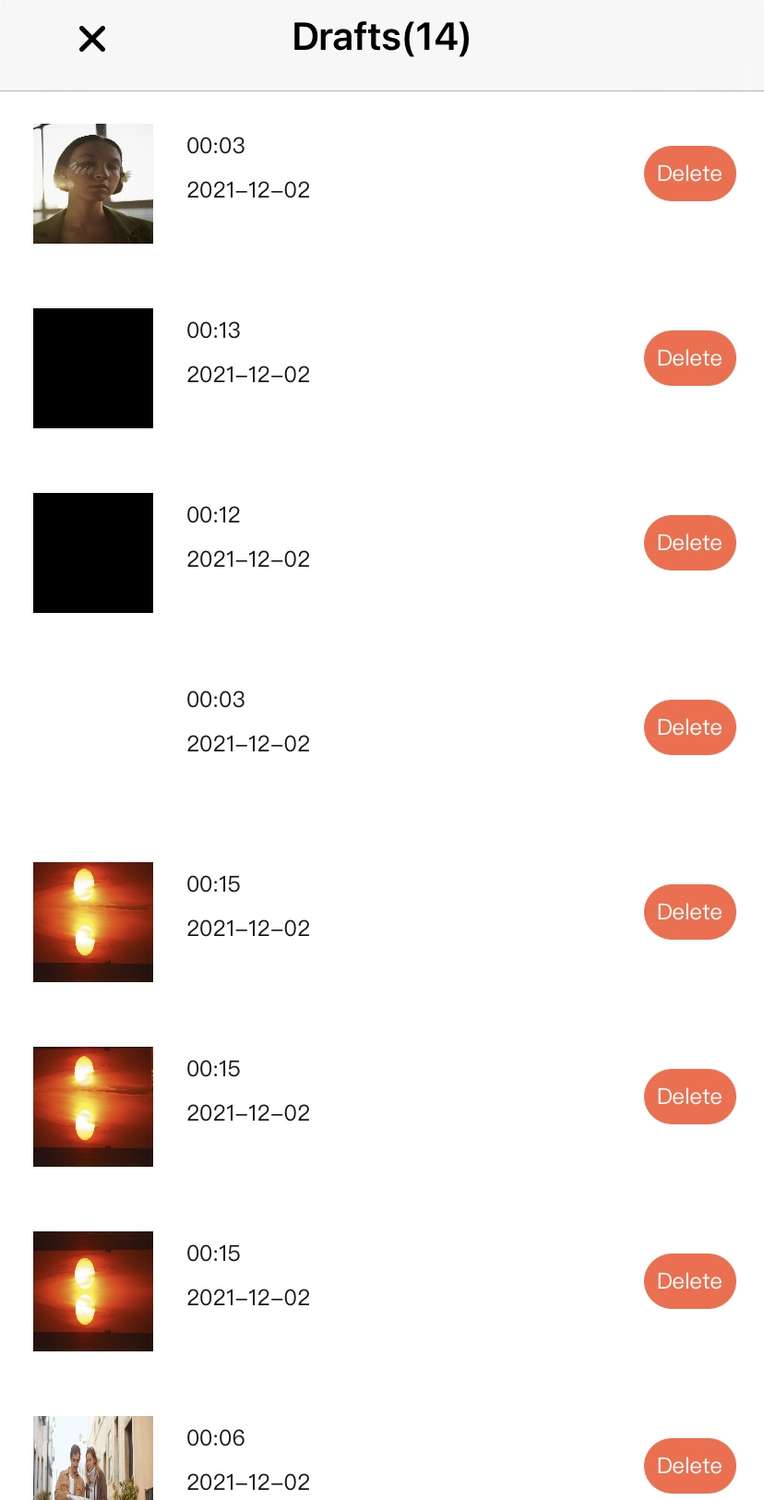The height and width of the screenshot is (1500, 764).
Task: Delete the 00:06 draft
Action: click(x=690, y=1466)
